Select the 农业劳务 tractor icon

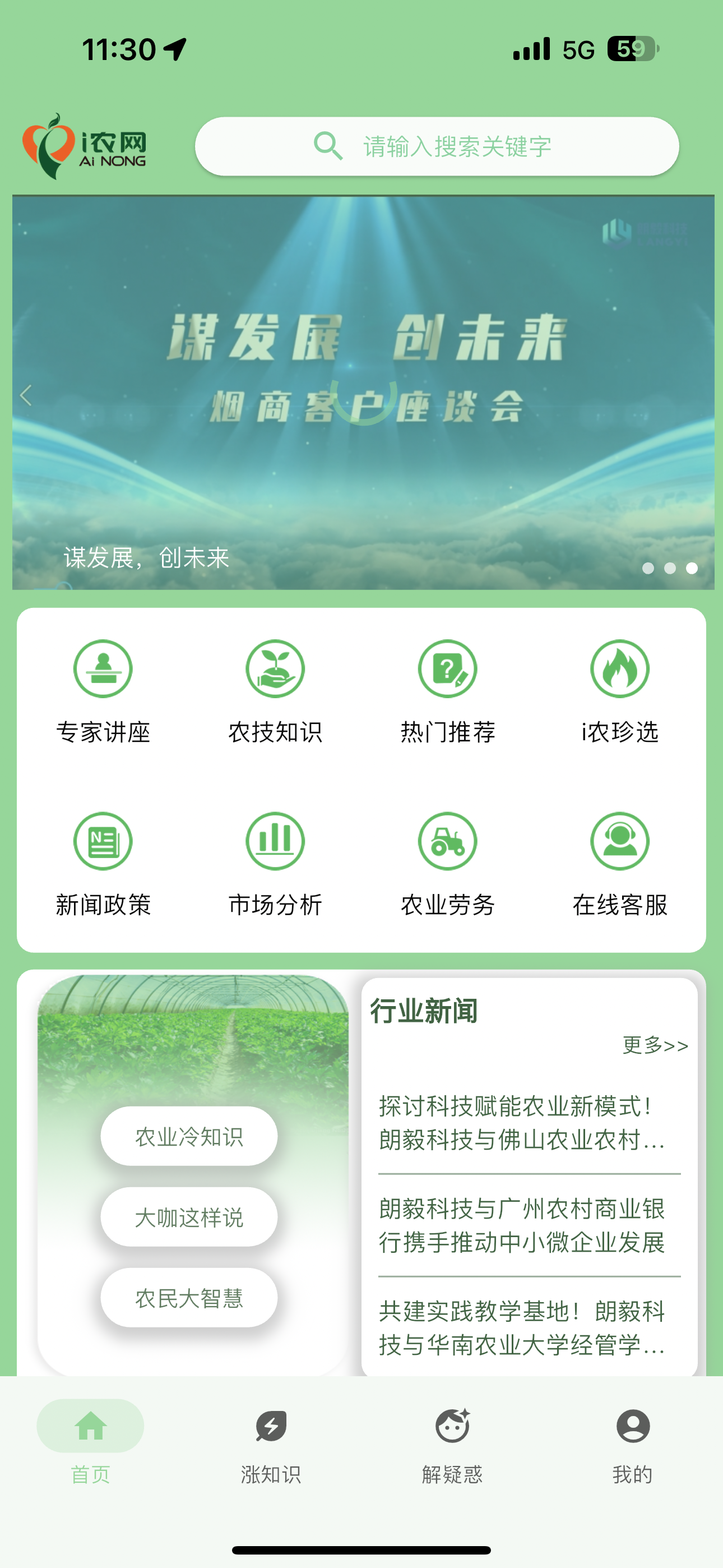click(447, 841)
